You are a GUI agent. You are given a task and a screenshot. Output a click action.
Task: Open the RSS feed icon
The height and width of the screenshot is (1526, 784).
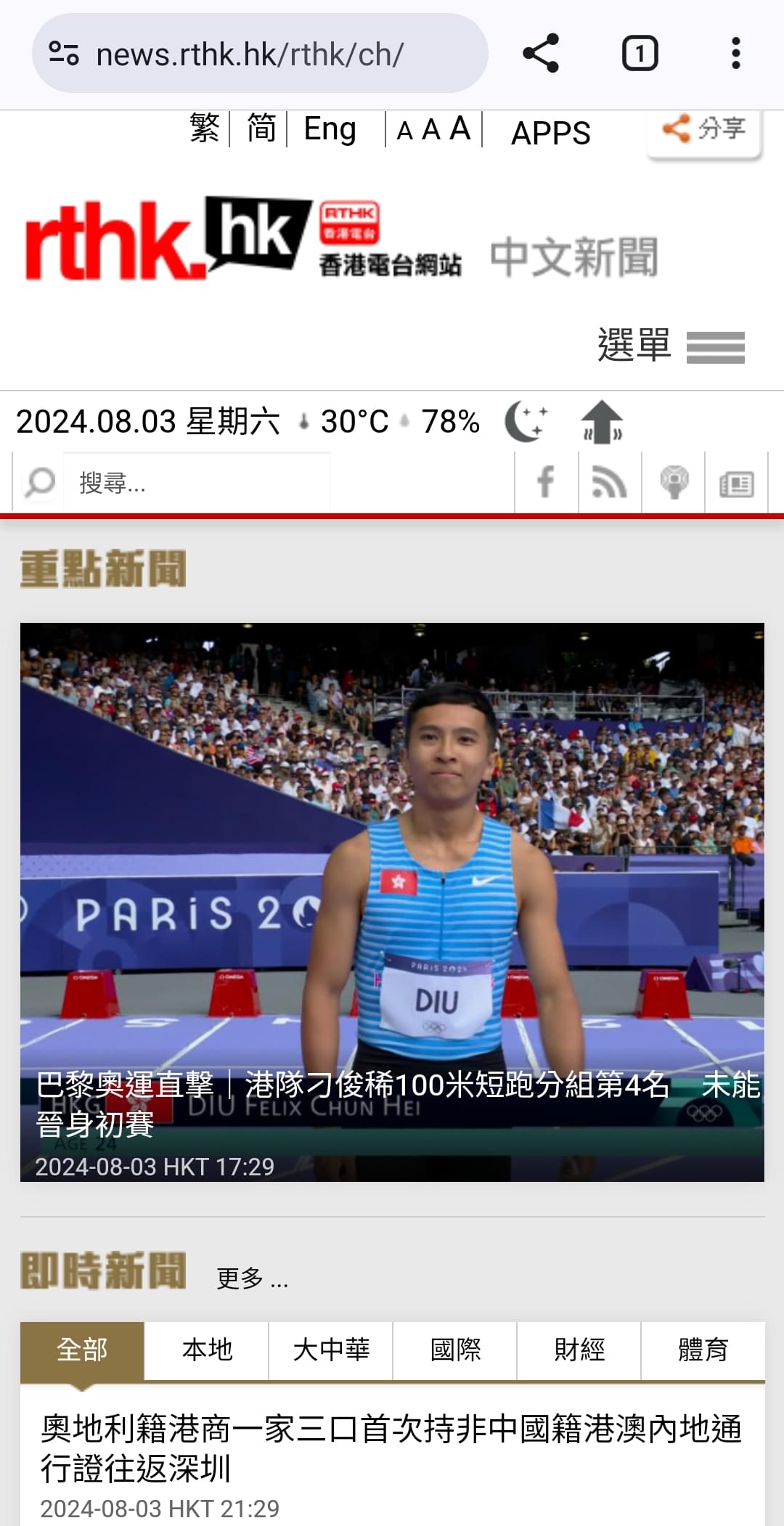click(x=610, y=482)
